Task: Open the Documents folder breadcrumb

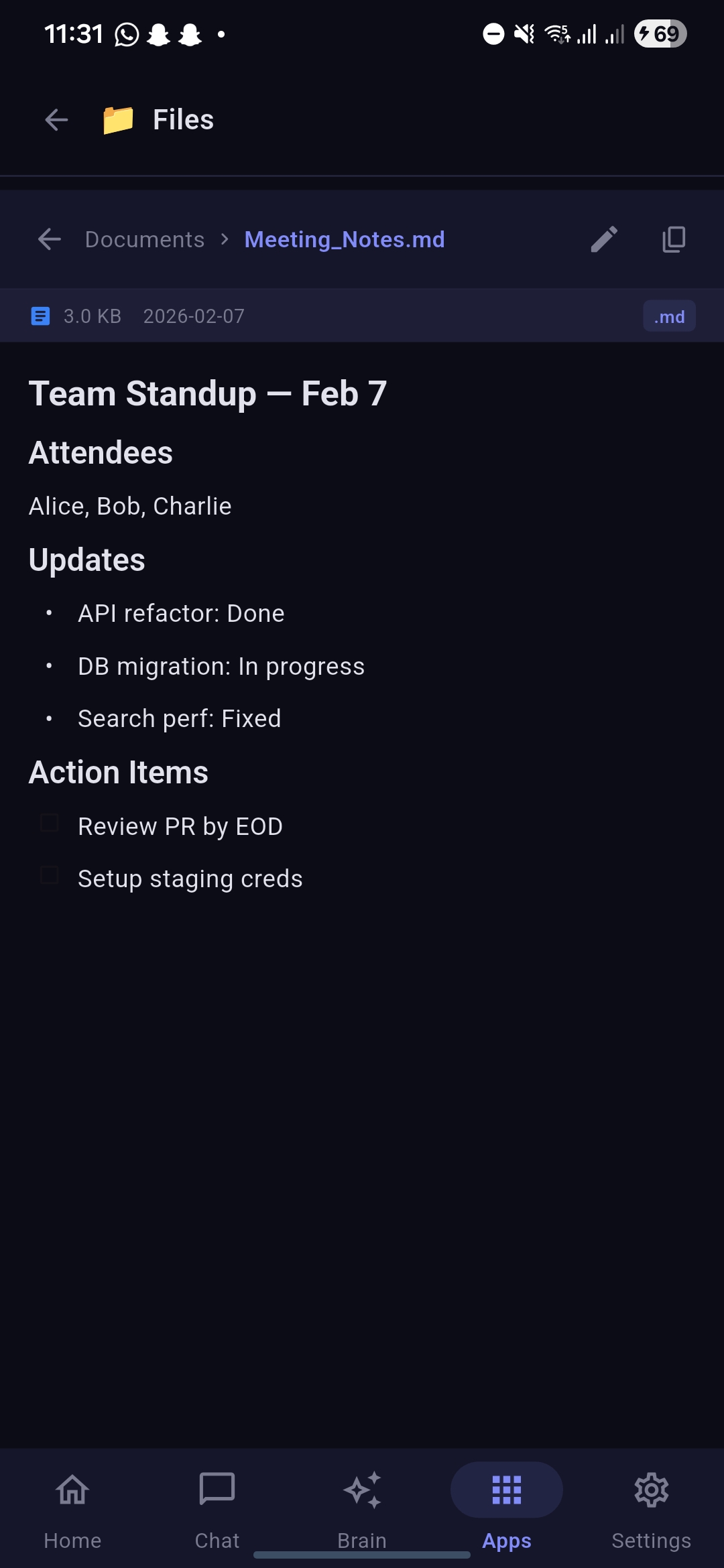Action: pyautogui.click(x=145, y=239)
